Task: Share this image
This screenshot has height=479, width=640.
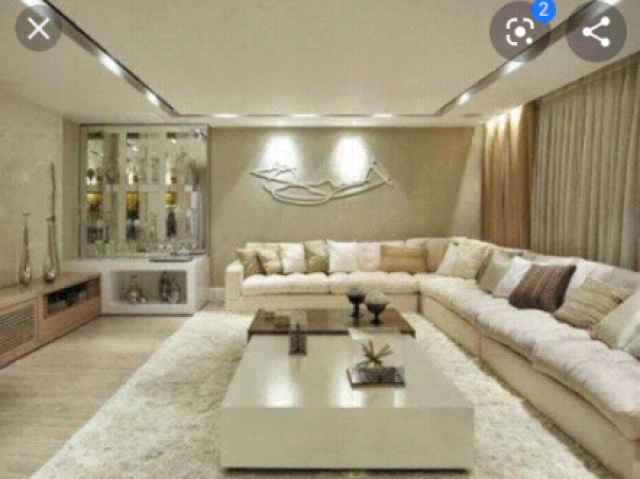Action: click(x=596, y=32)
